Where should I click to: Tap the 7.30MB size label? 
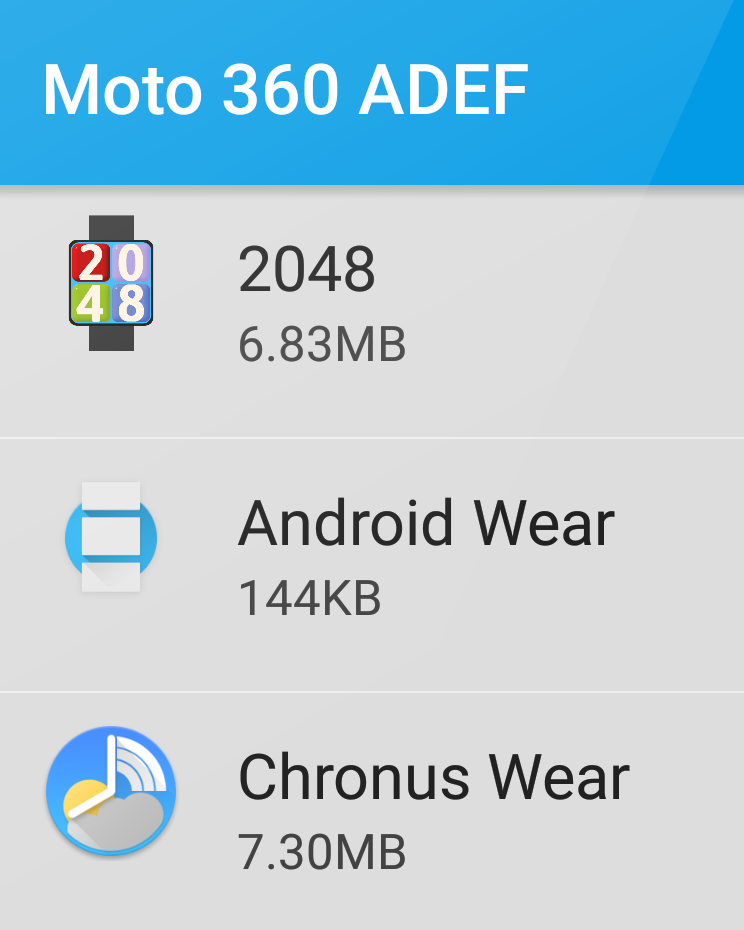pos(321,851)
